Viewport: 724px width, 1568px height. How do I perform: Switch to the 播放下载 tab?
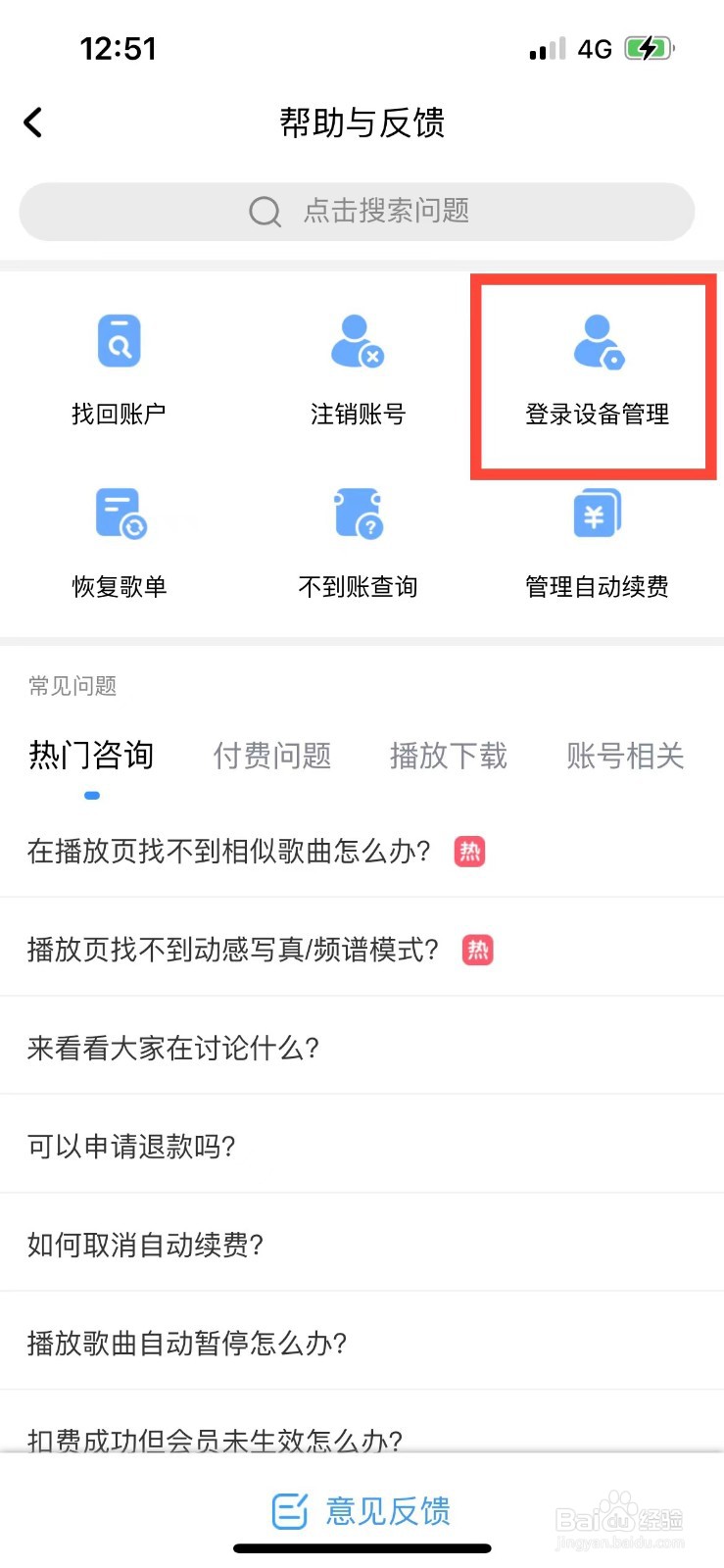tap(448, 755)
